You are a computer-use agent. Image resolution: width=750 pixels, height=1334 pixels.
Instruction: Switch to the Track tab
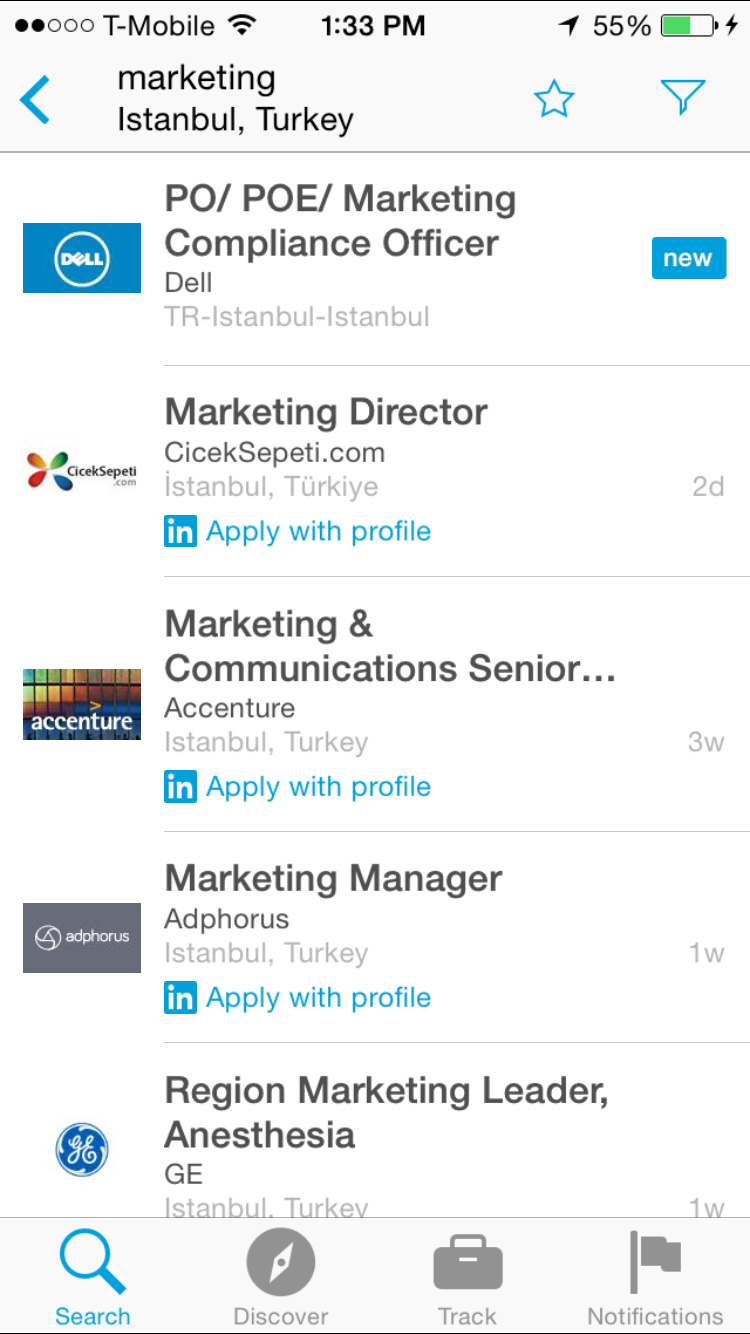coord(467,1277)
